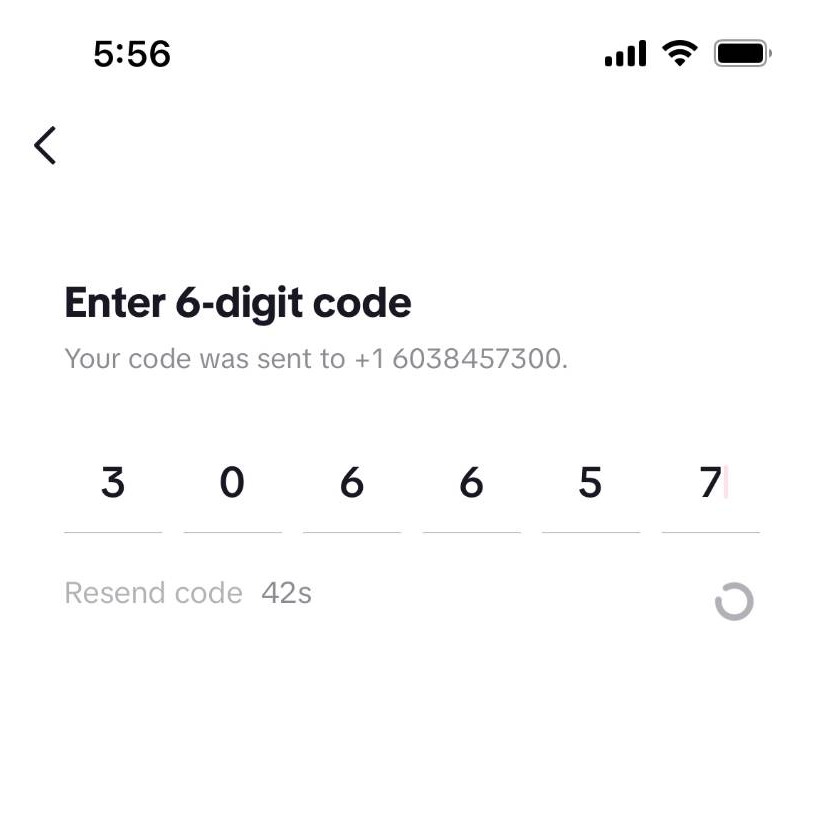Screen dimensions: 813x829
Task: Tap Resend code
Action: [x=153, y=593]
